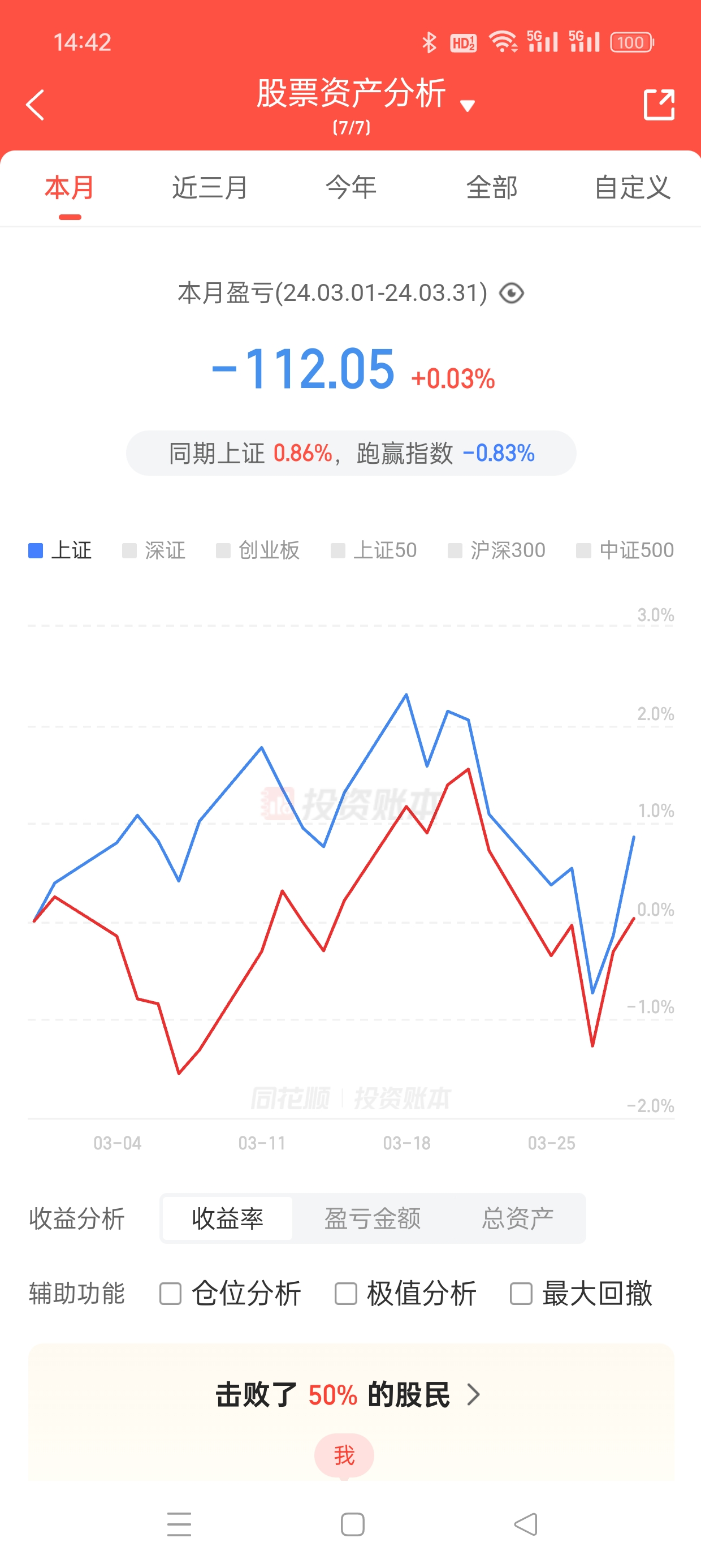701x1568 pixels.
Task: Switch to the 今年 tab
Action: pyautogui.click(x=351, y=187)
